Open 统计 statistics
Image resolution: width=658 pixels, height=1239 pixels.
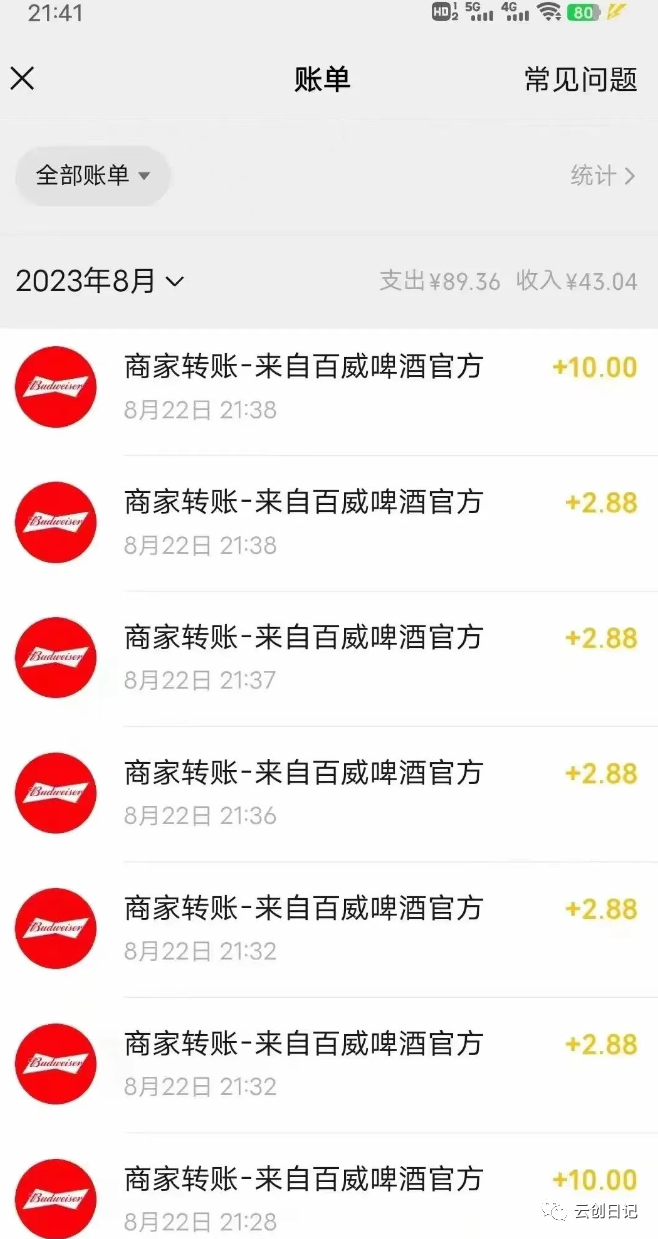pos(602,176)
